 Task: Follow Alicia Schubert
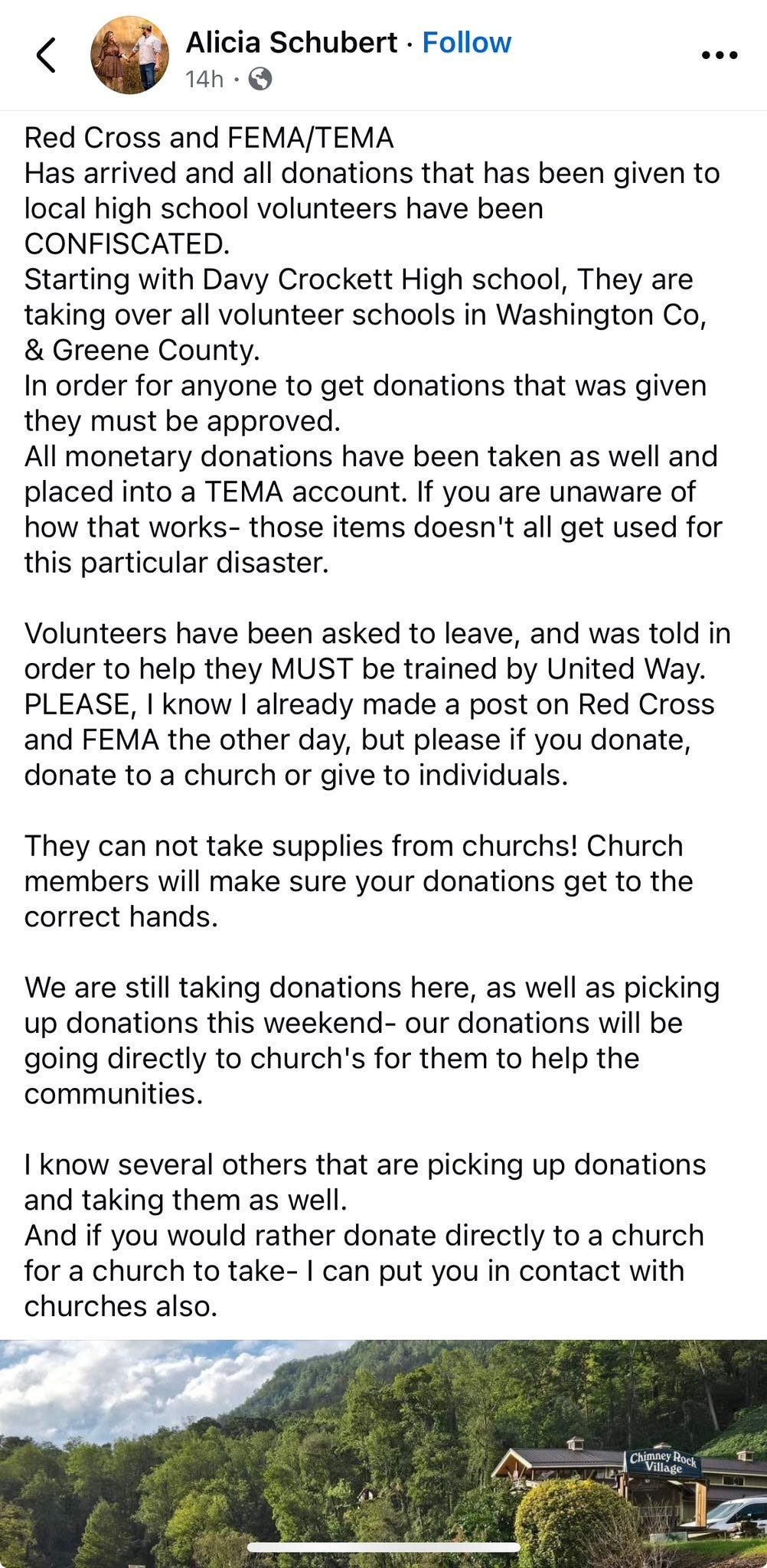click(x=466, y=43)
